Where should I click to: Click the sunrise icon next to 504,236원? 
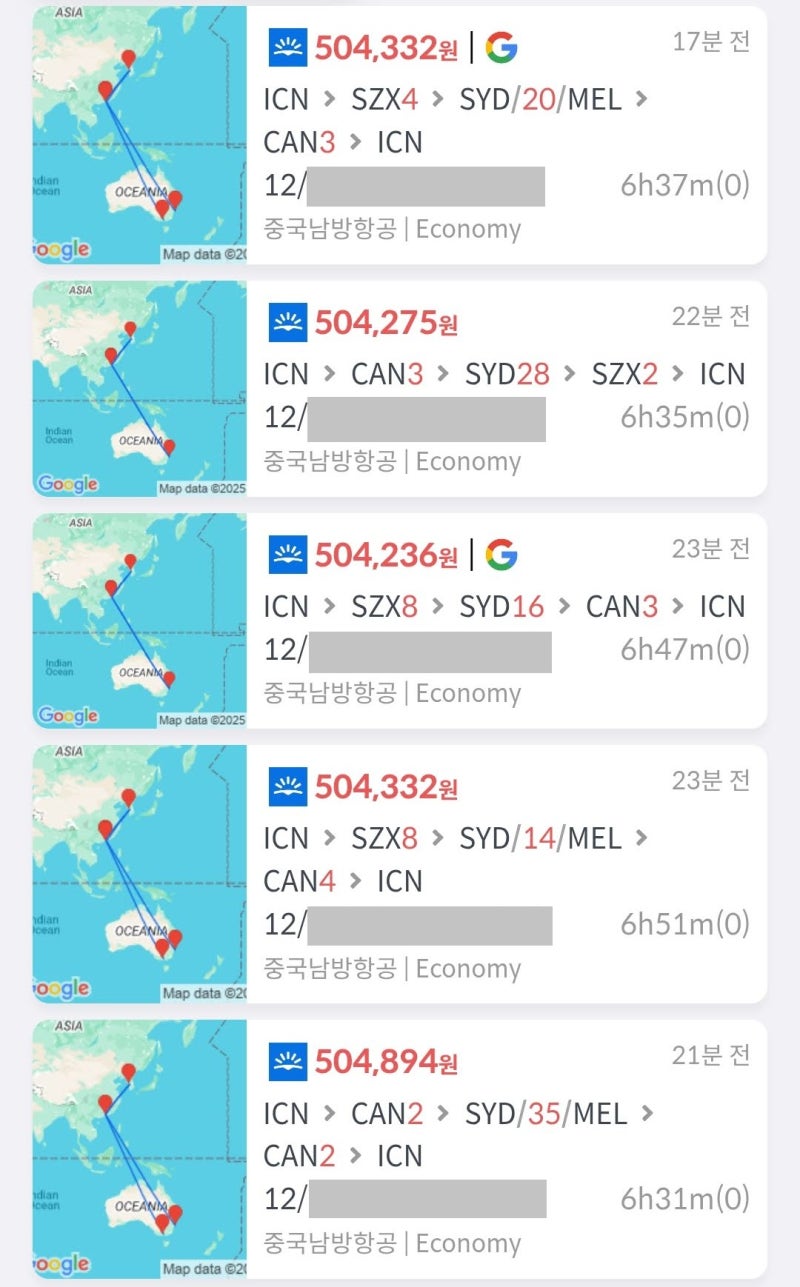(288, 553)
